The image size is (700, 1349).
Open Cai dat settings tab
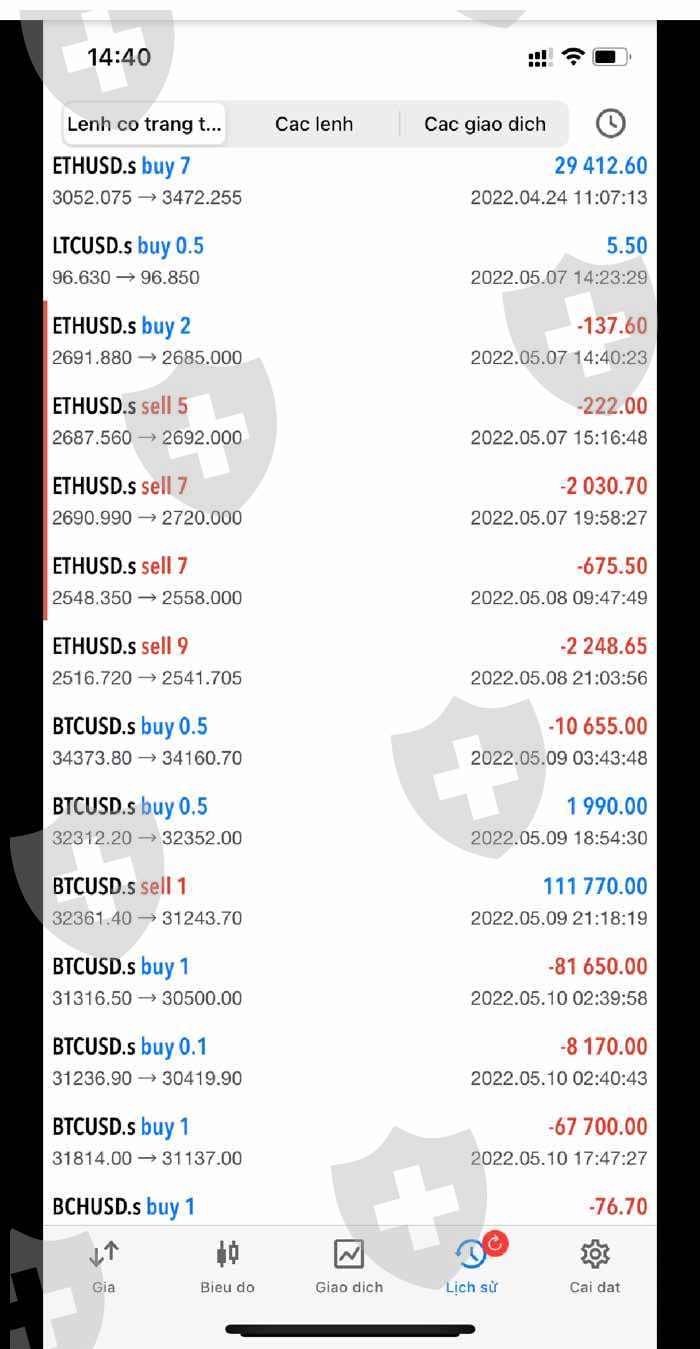click(595, 1266)
